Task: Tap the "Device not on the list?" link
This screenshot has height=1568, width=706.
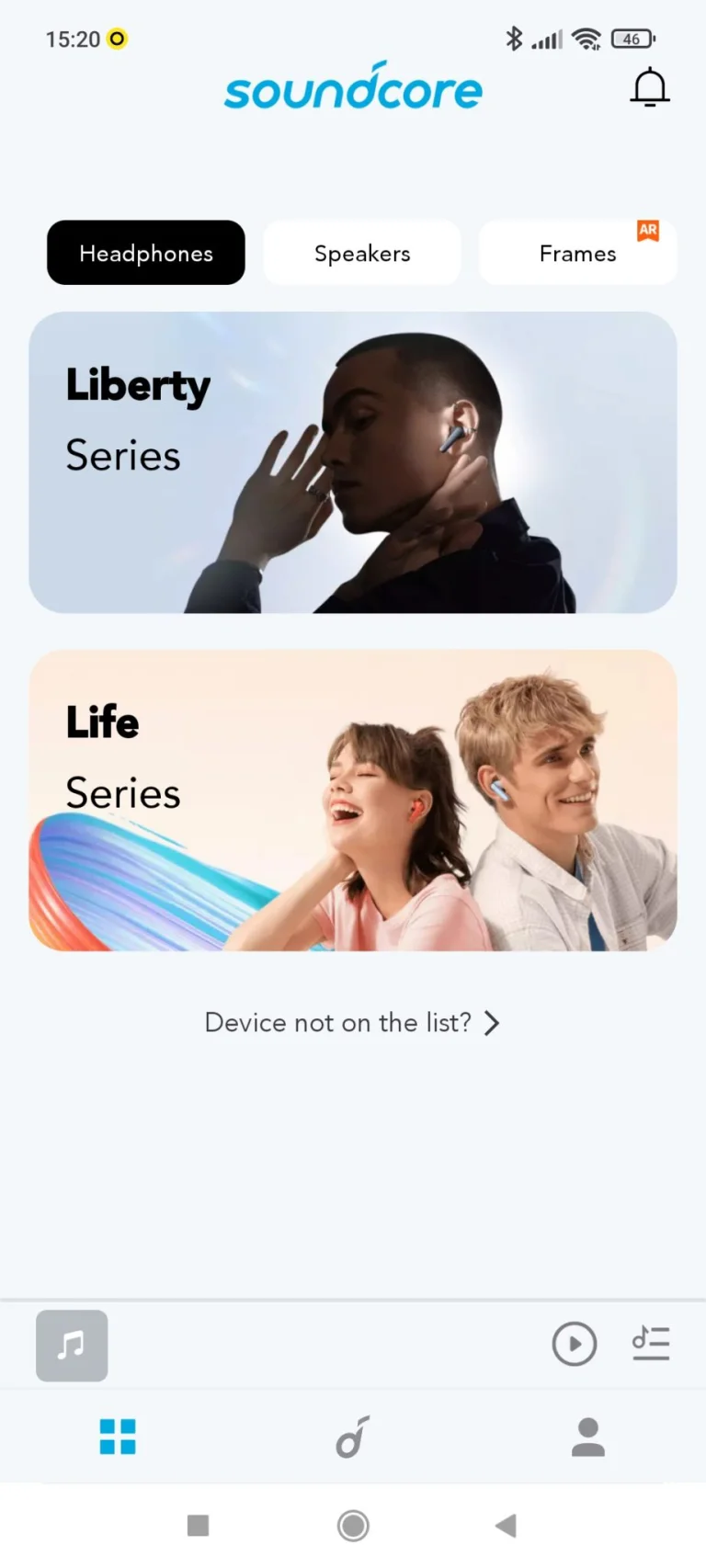Action: (352, 1023)
